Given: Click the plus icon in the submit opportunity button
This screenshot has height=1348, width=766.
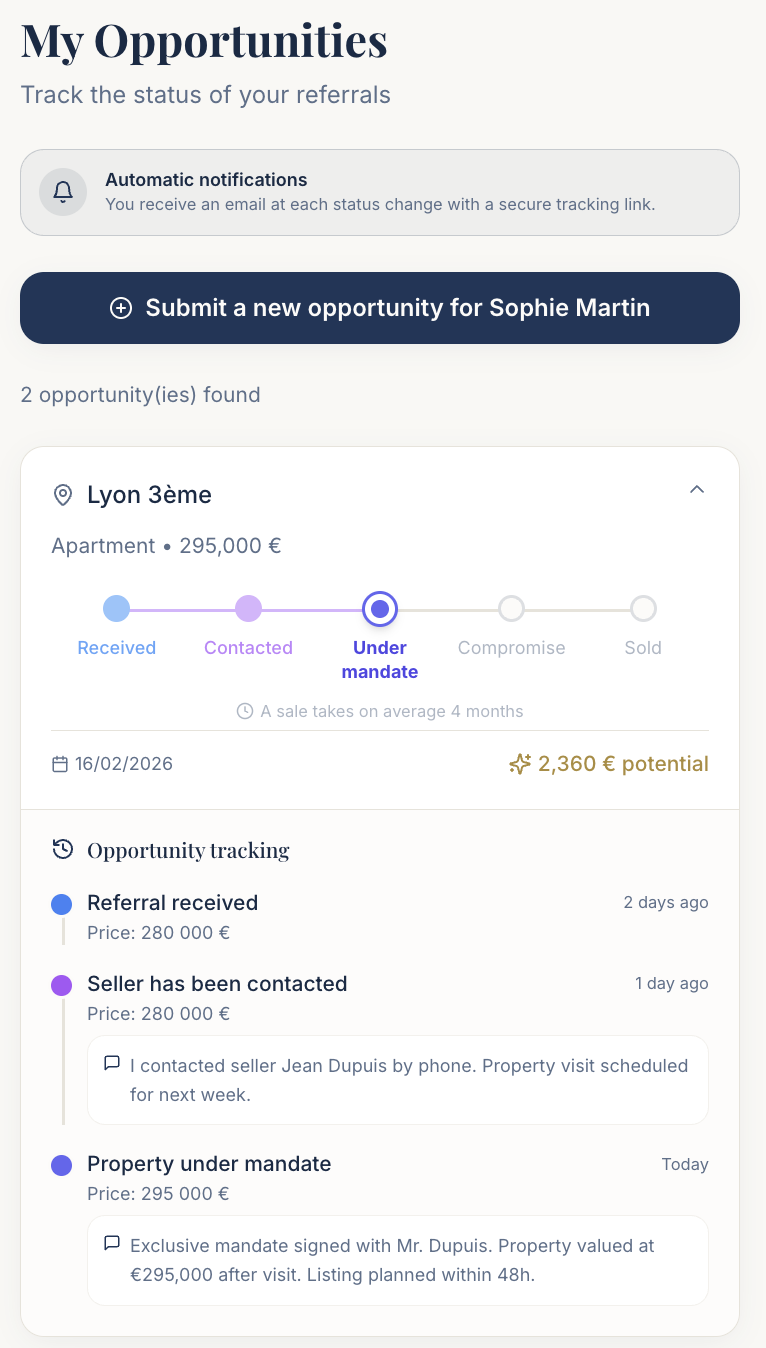Looking at the screenshot, I should [120, 308].
